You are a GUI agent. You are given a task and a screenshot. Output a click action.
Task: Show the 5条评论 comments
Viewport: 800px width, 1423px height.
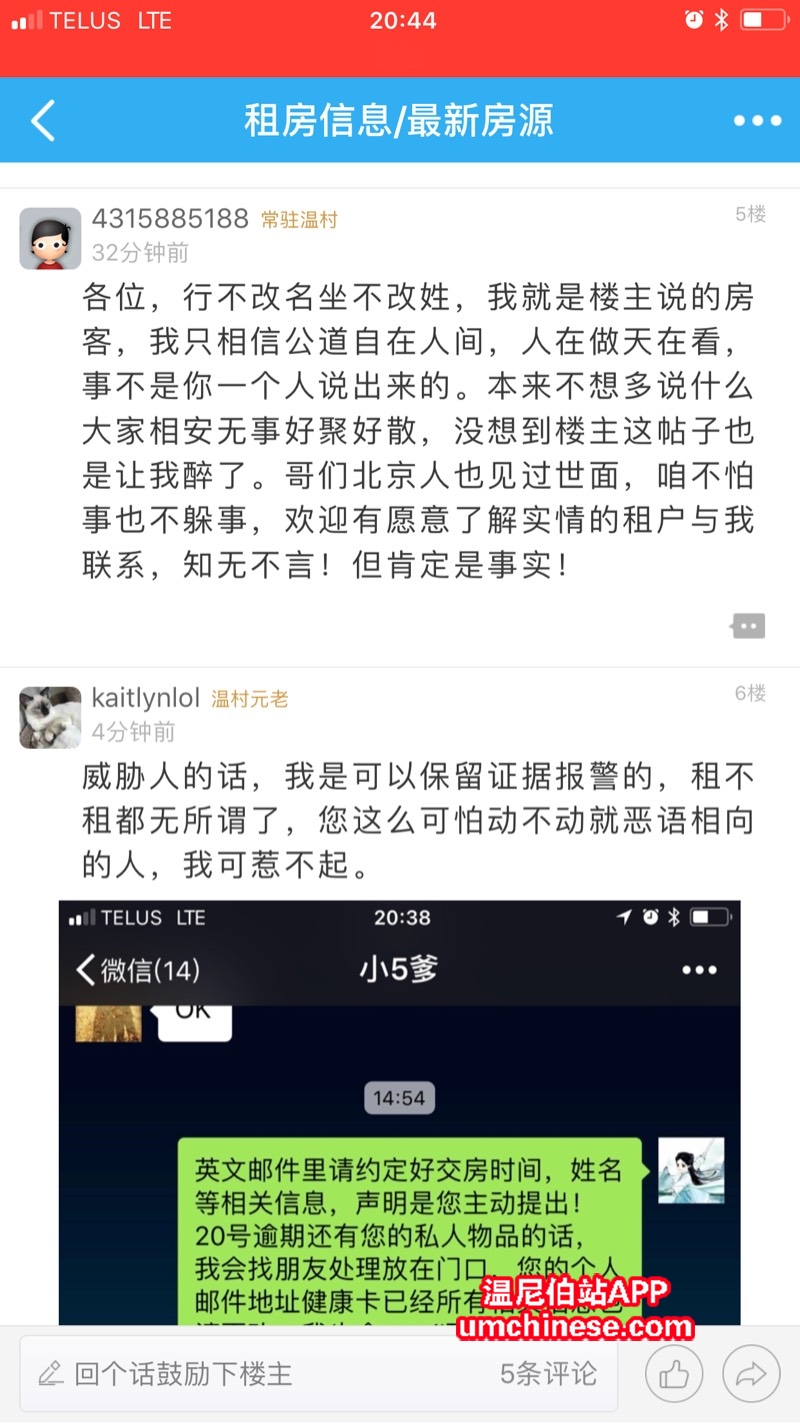pyautogui.click(x=548, y=1374)
